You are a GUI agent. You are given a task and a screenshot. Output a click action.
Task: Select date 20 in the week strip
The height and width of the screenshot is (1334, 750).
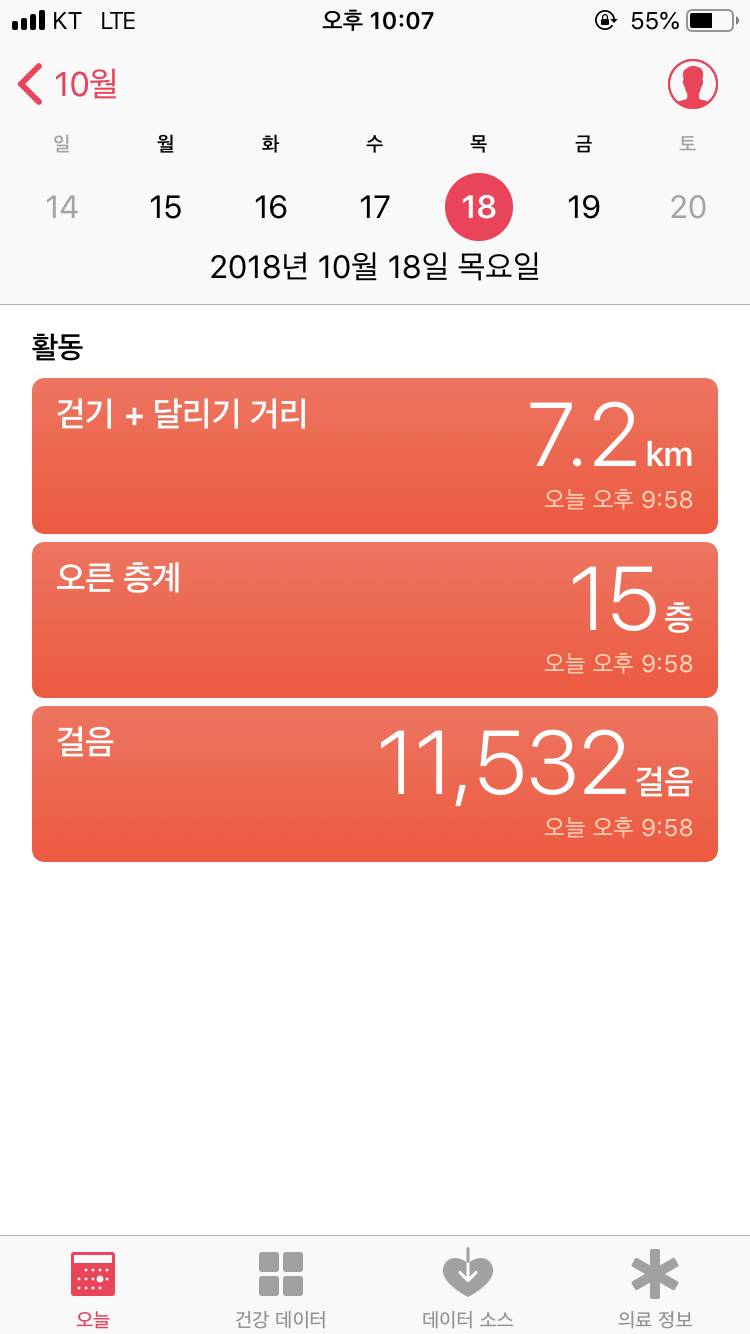(687, 207)
